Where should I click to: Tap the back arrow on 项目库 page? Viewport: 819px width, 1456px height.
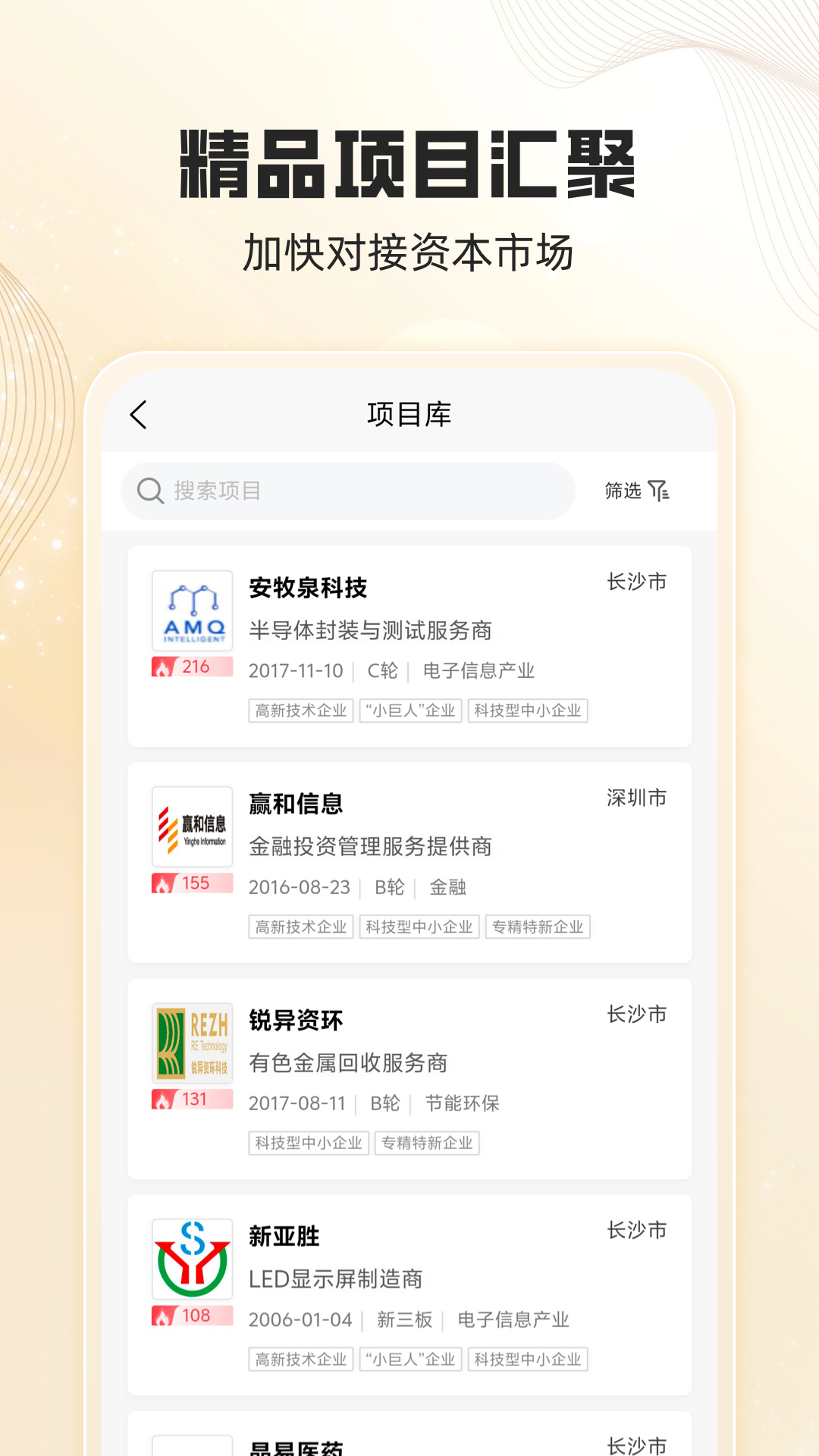point(138,415)
